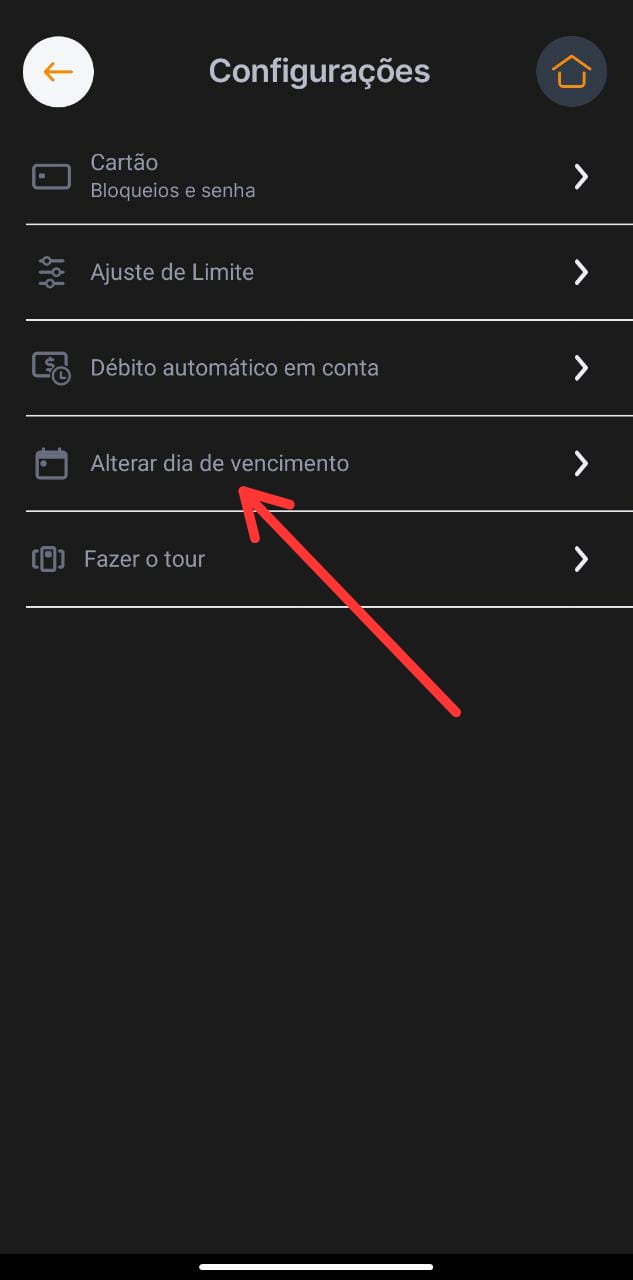Open Ajuste de Limite
The image size is (633, 1280).
click(x=310, y=272)
